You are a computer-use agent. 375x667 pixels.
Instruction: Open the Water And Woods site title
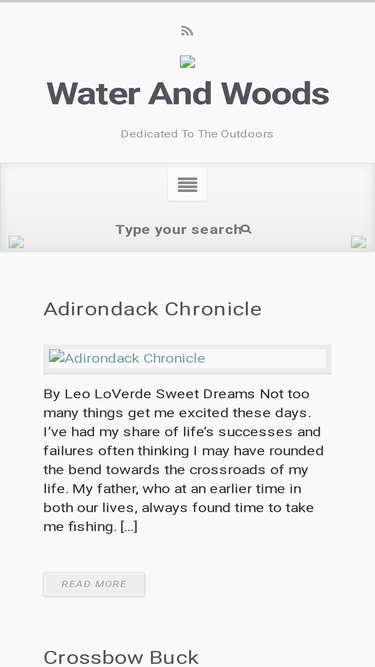tap(188, 94)
